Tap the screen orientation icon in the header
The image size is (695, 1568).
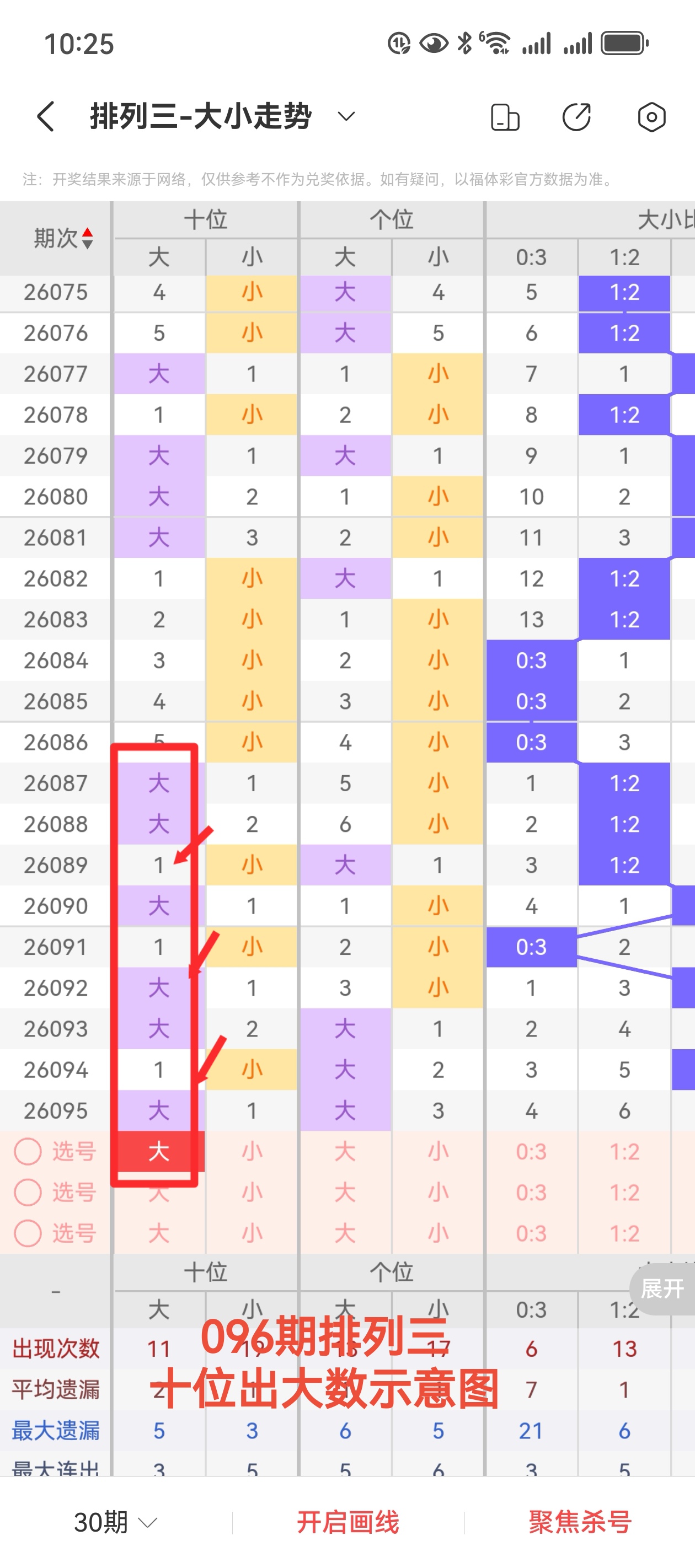click(x=504, y=117)
